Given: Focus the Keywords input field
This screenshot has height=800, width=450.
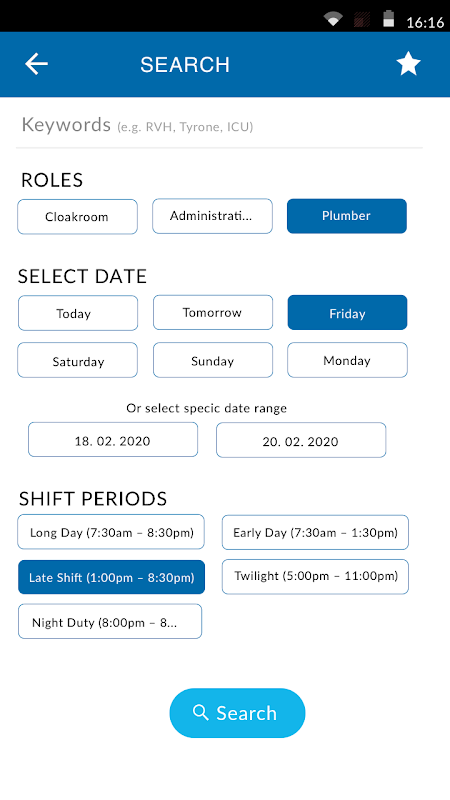Looking at the screenshot, I should tap(219, 125).
